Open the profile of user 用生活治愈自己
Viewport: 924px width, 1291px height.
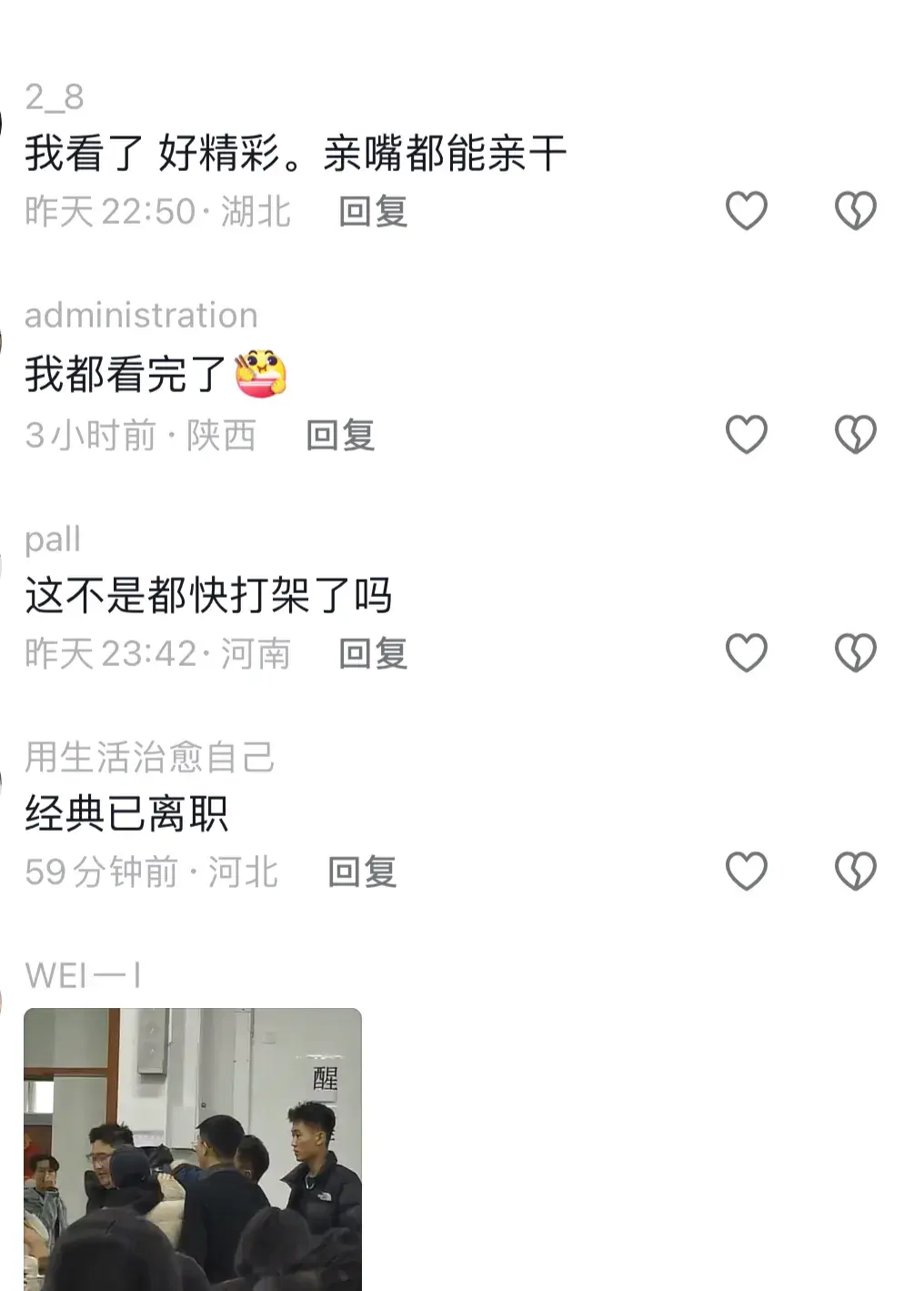tap(149, 757)
